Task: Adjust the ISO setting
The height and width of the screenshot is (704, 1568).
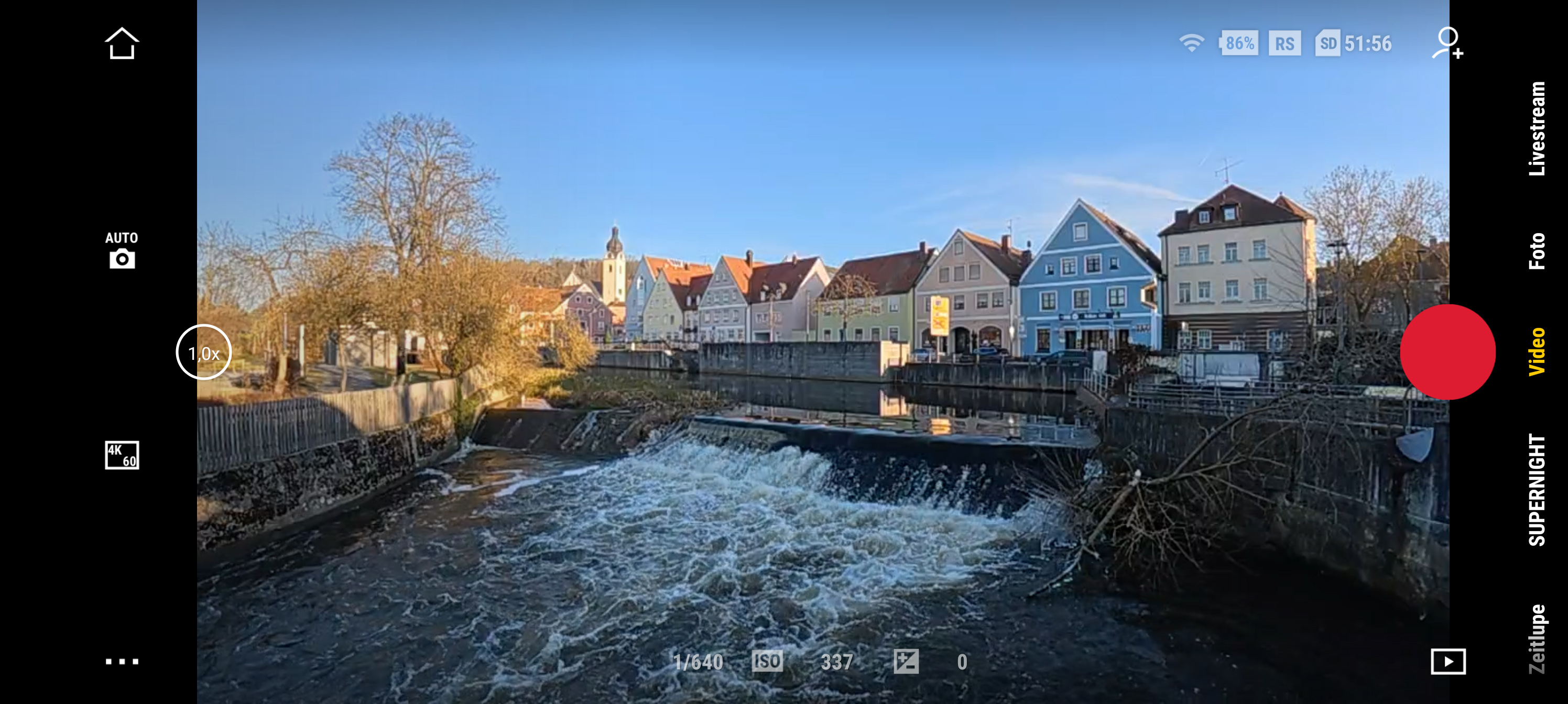Action: [x=767, y=662]
